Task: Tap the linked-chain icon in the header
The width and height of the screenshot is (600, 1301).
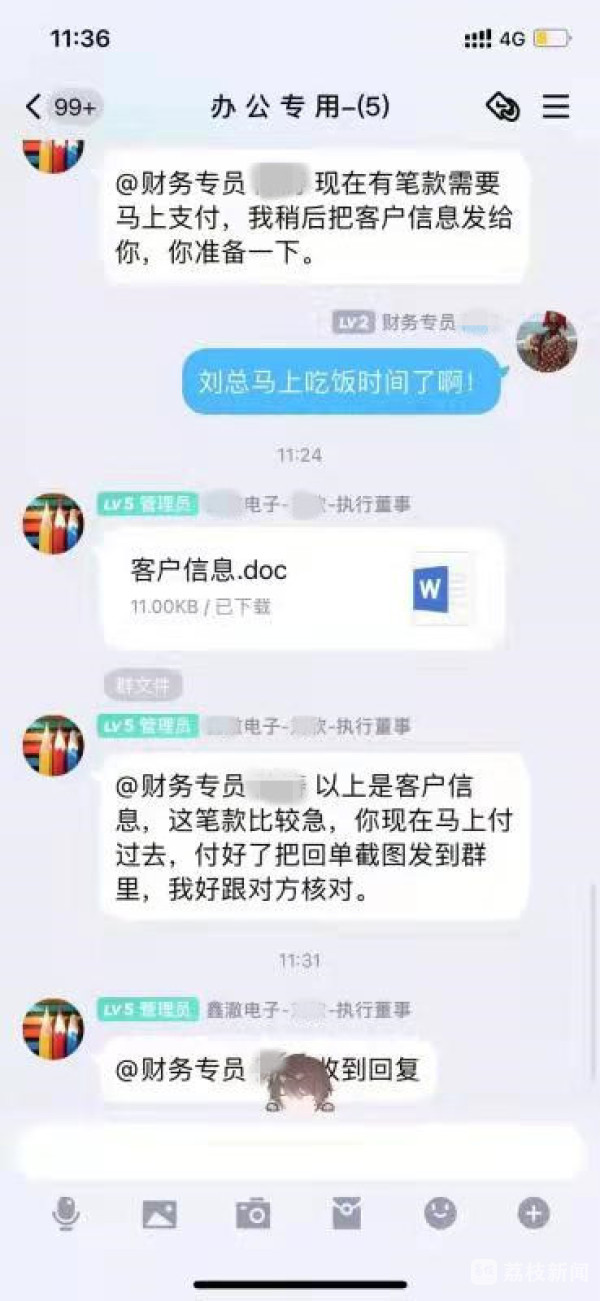Action: pos(502,107)
